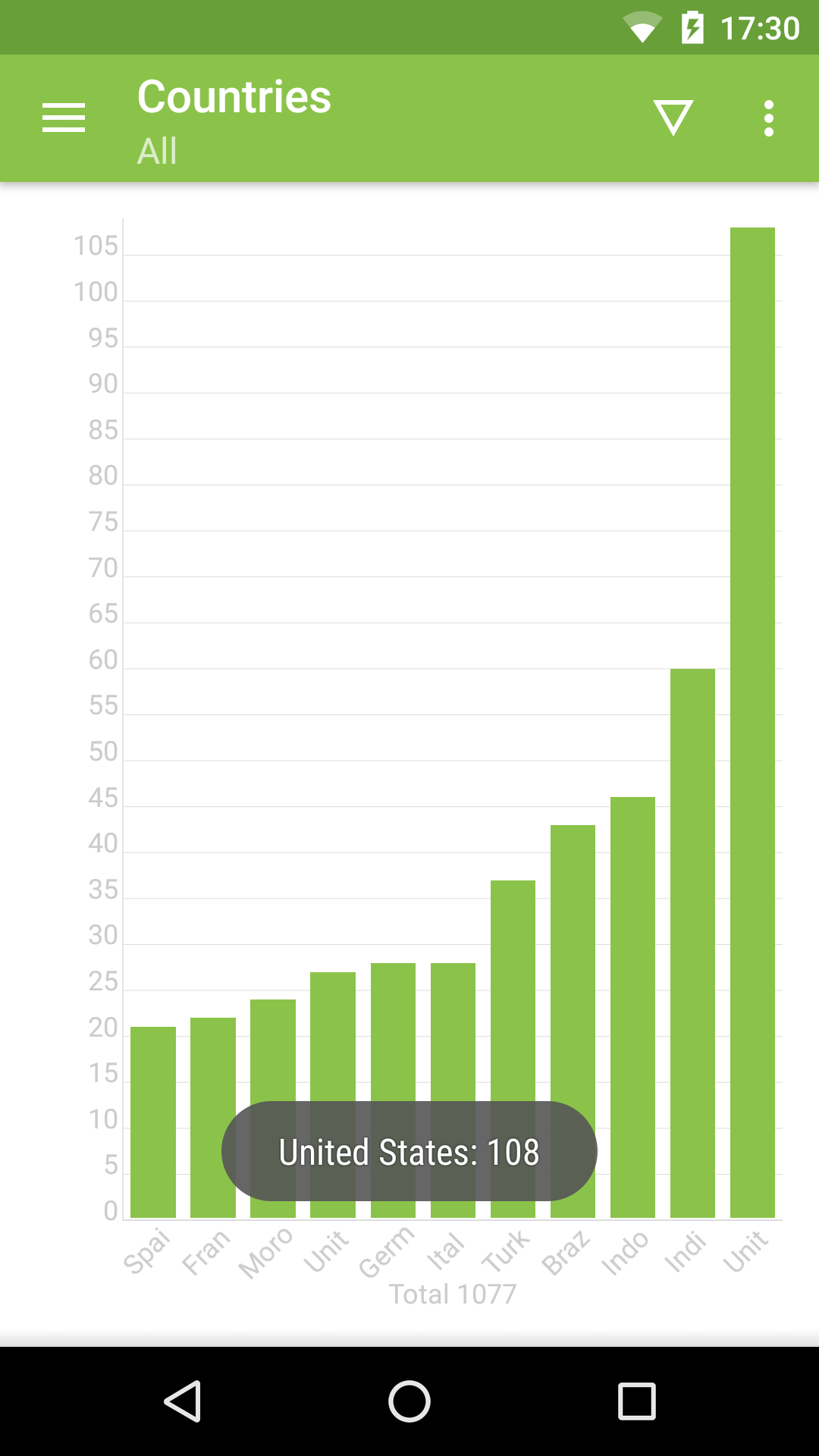Go back using the system back button
Viewport: 819px width, 1456px height.
(x=182, y=1401)
